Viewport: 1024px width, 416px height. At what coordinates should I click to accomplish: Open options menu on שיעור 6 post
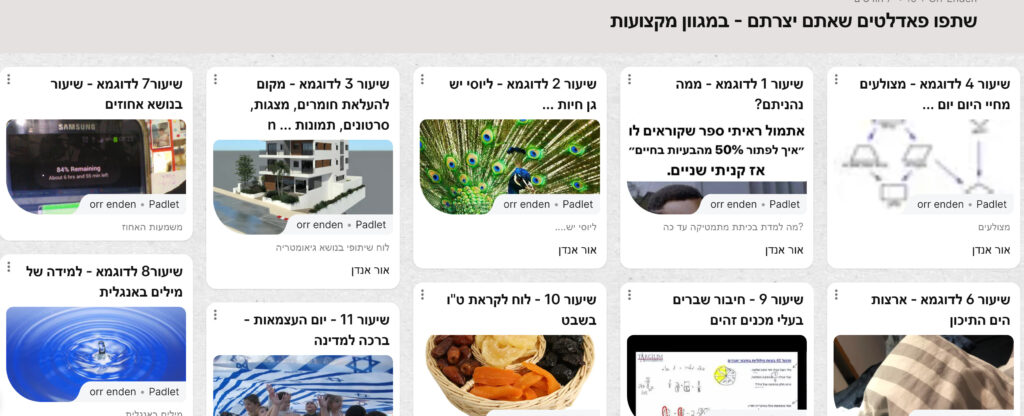click(x=836, y=293)
